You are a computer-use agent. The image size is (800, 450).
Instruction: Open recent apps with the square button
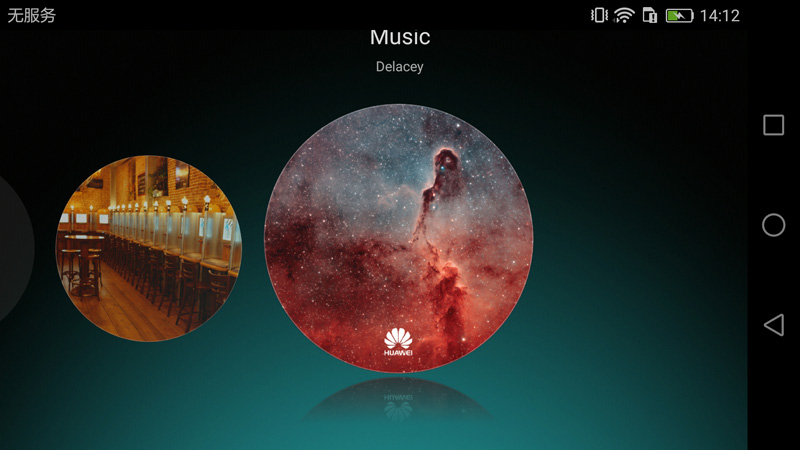pyautogui.click(x=773, y=125)
